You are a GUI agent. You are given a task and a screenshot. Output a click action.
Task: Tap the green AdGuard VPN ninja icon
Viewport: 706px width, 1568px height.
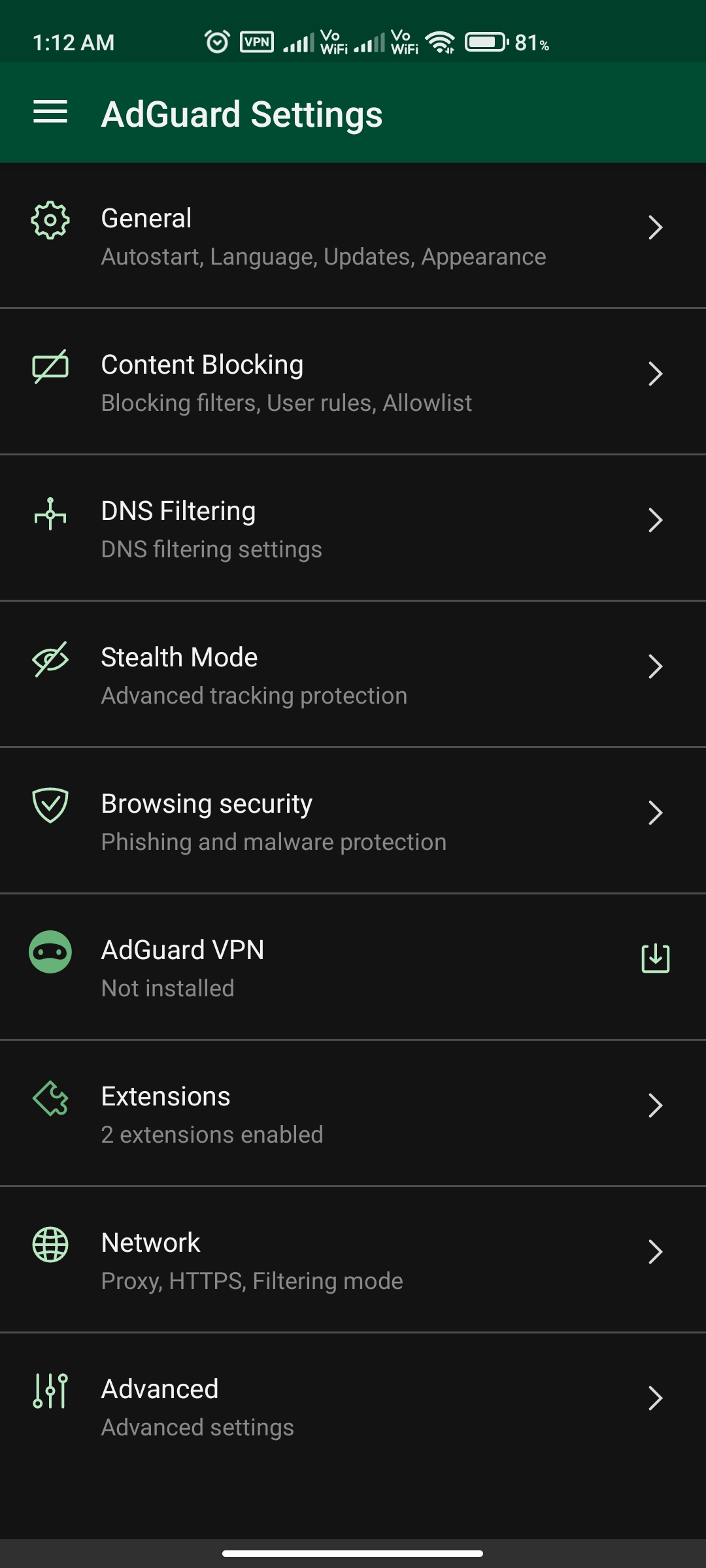pyautogui.click(x=50, y=952)
